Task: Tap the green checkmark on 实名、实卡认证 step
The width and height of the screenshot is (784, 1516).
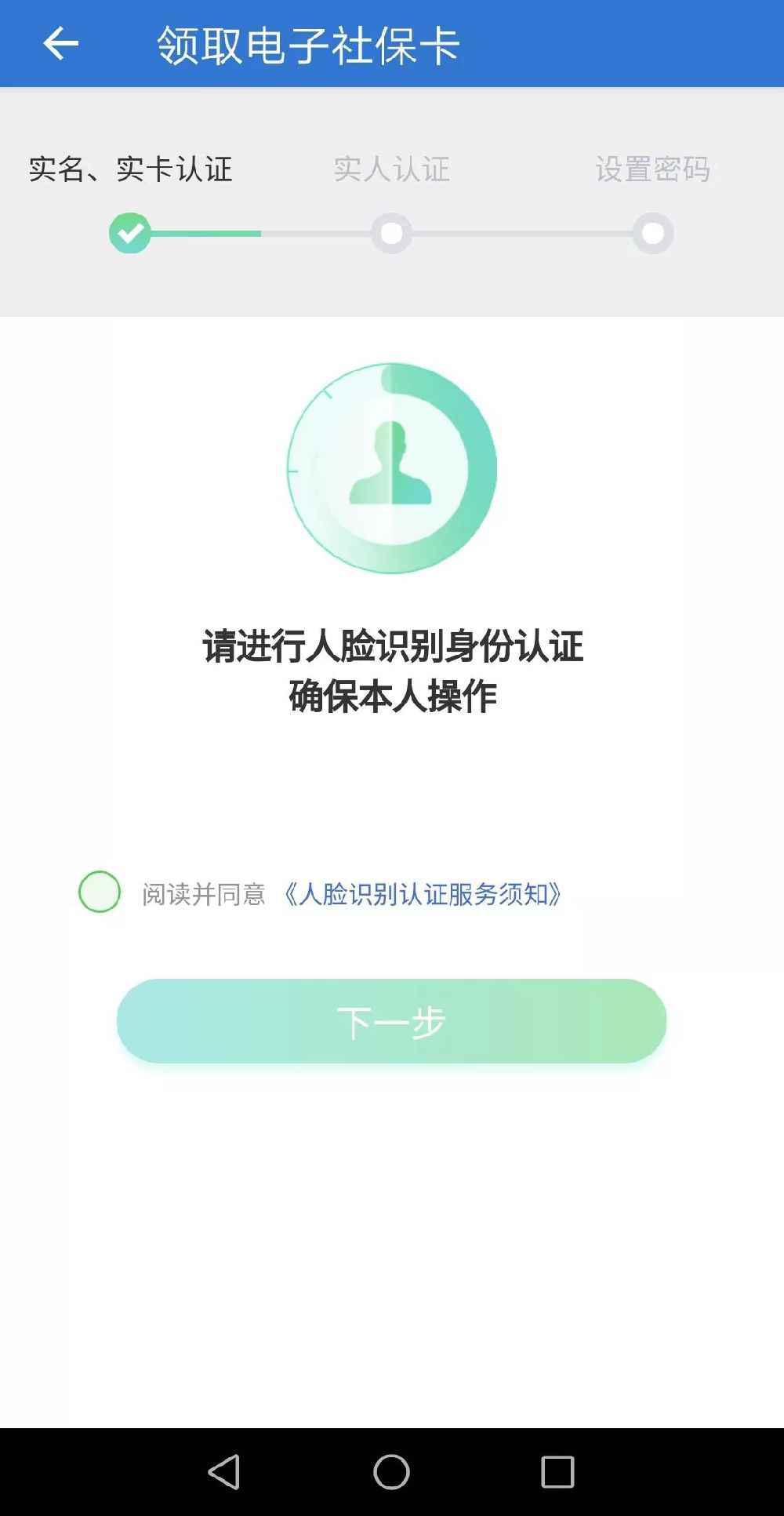Action: [x=130, y=233]
